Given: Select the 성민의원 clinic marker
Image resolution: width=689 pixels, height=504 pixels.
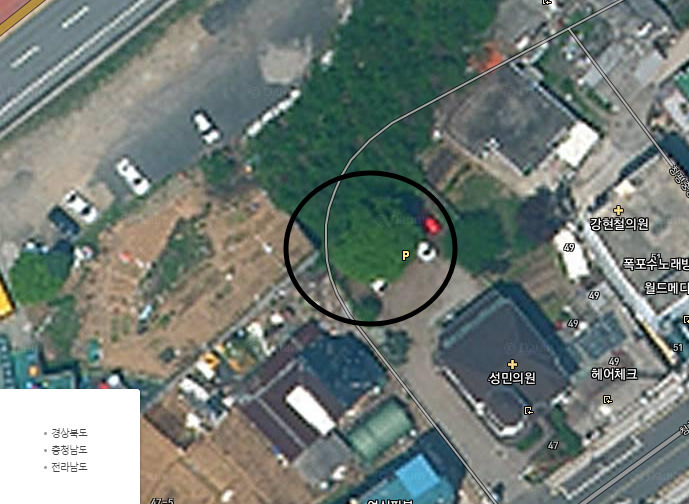Looking at the screenshot, I should click(513, 365).
